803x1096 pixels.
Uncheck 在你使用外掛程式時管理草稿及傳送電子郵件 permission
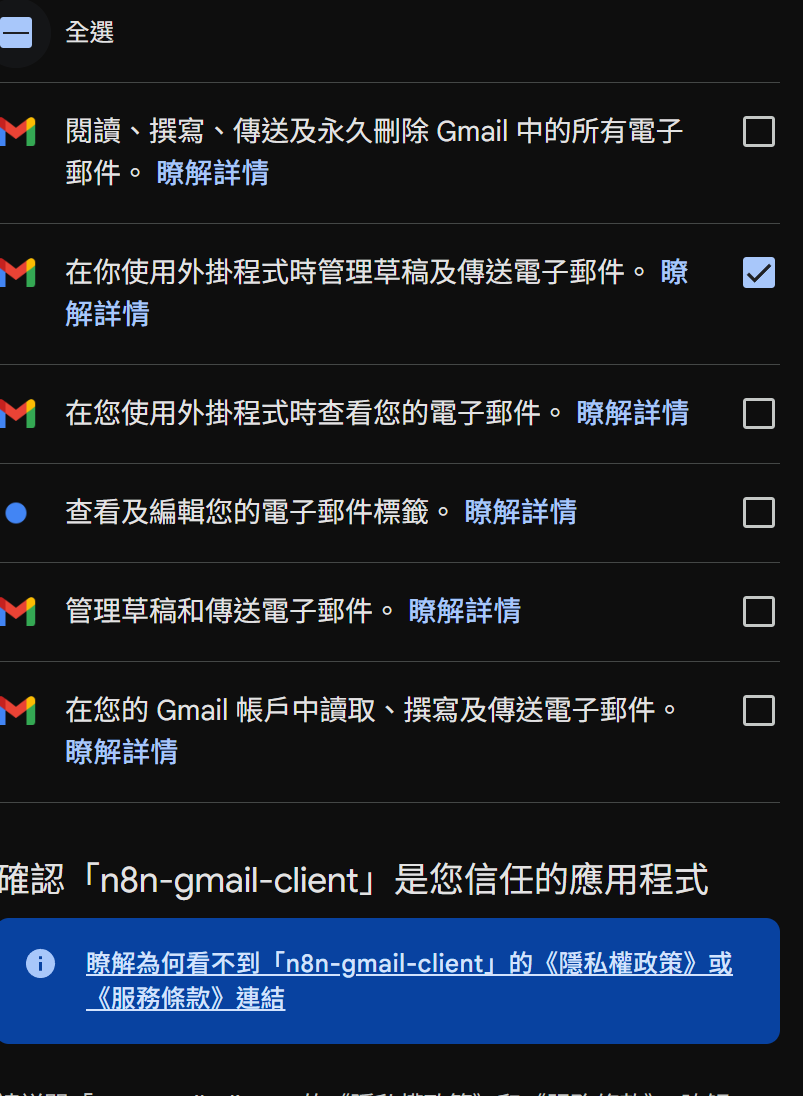point(758,272)
